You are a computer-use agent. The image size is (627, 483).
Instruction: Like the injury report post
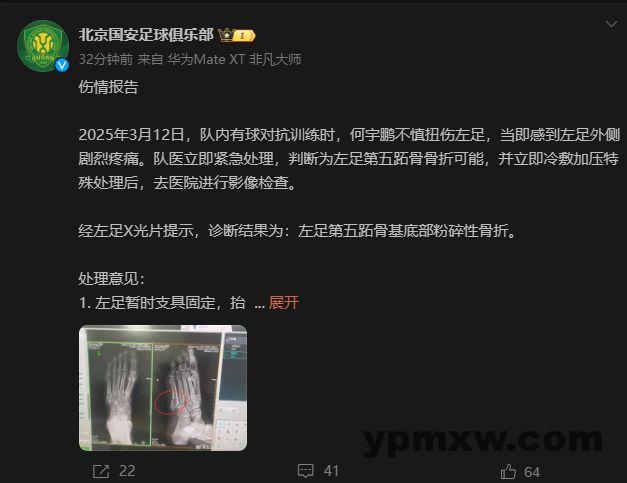pos(521,470)
